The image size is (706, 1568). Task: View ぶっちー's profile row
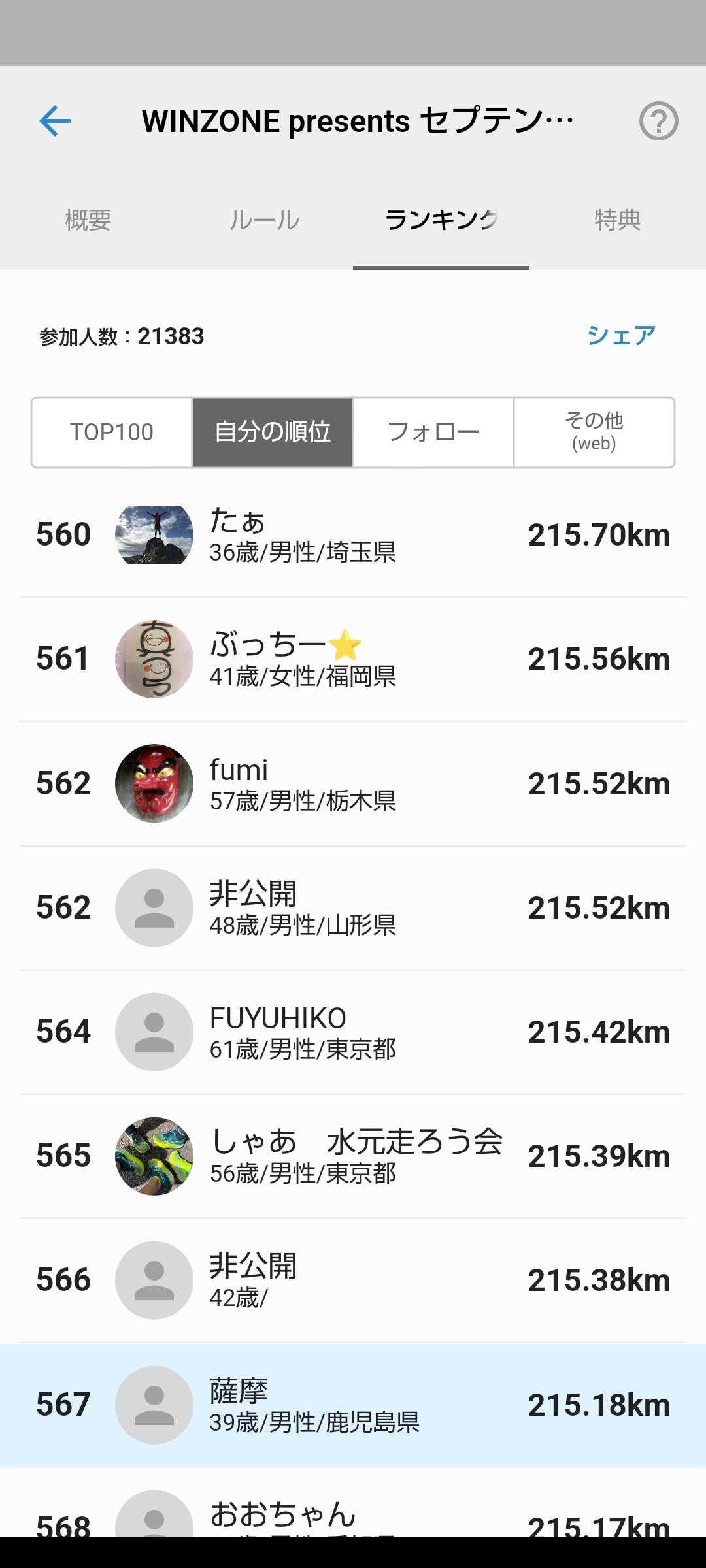[x=353, y=659]
